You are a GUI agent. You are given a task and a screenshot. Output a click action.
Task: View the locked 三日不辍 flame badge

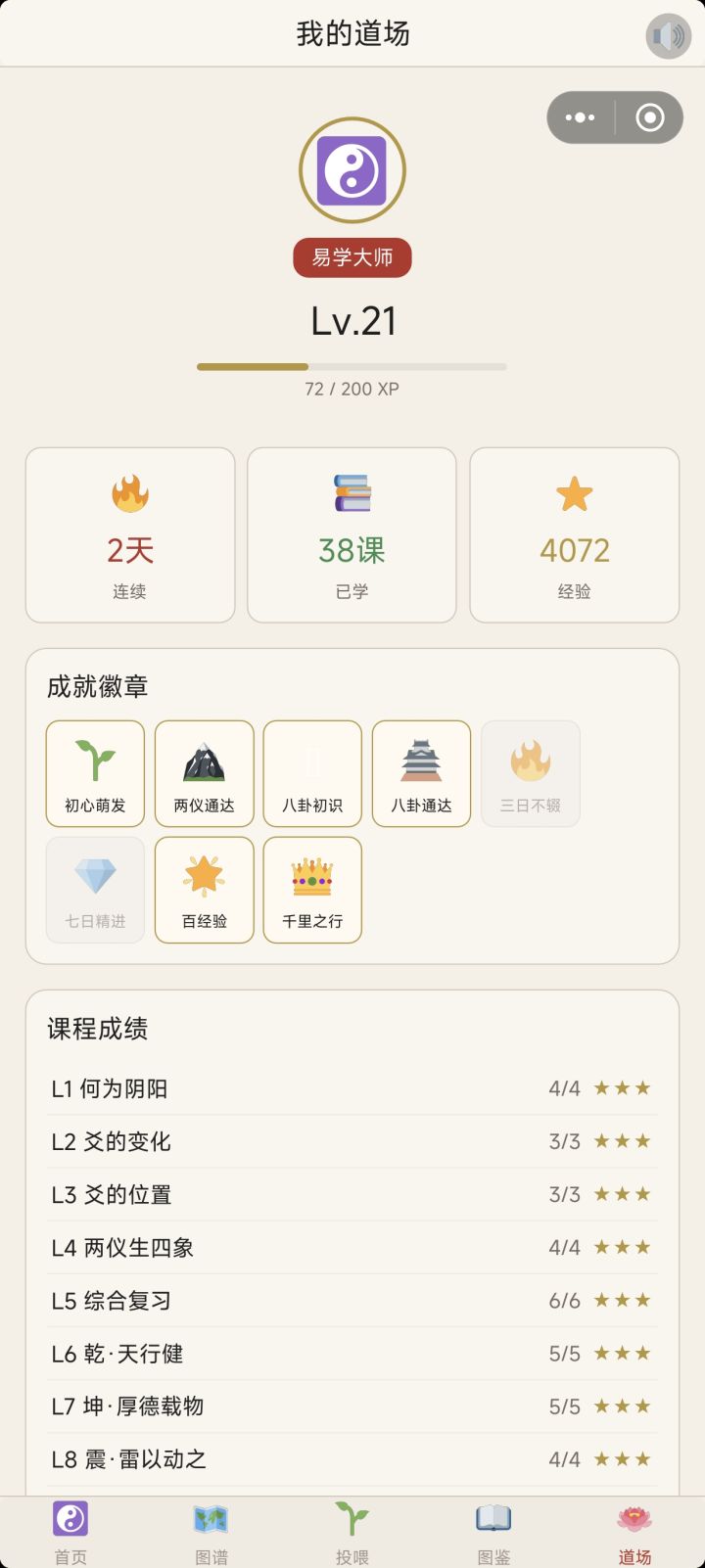(530, 773)
